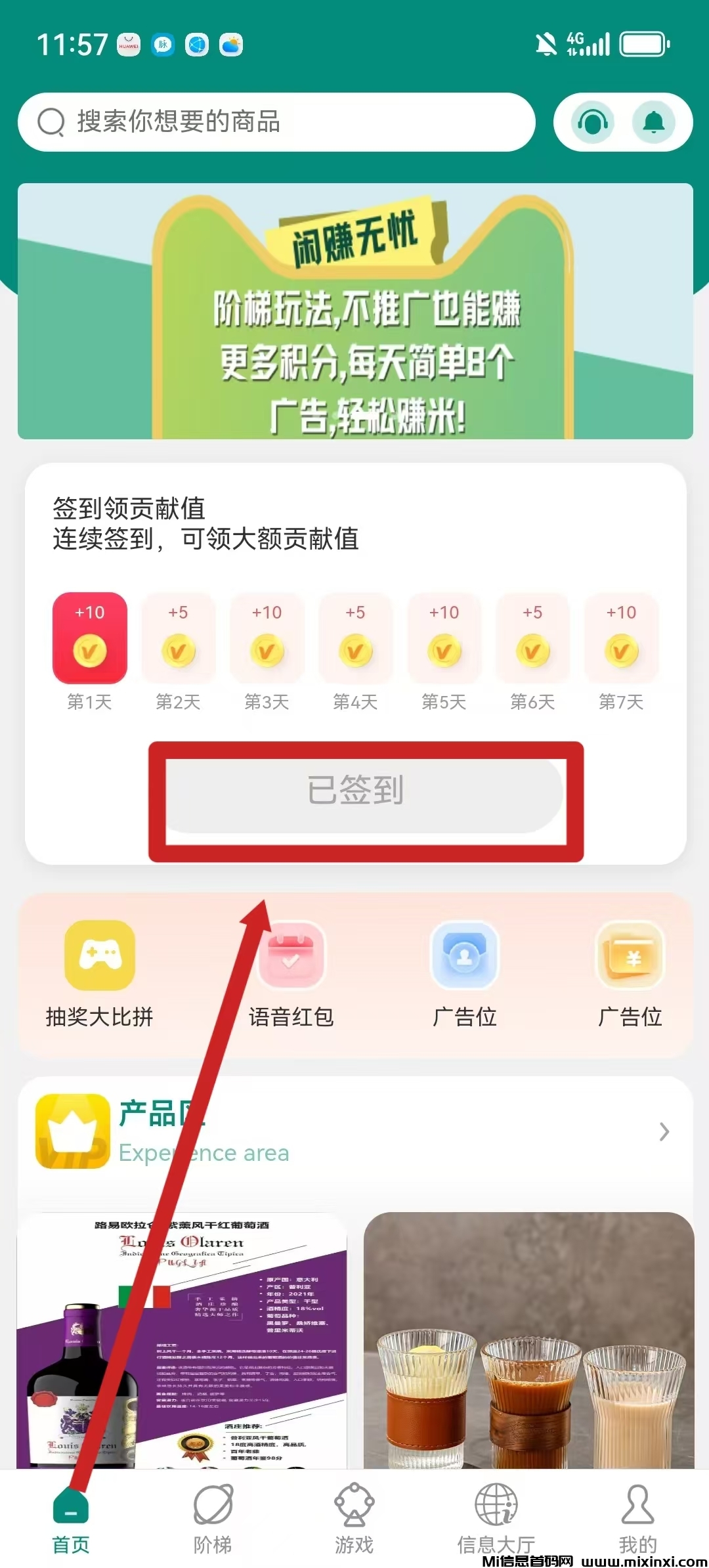Open the notifications bell

pyautogui.click(x=653, y=122)
